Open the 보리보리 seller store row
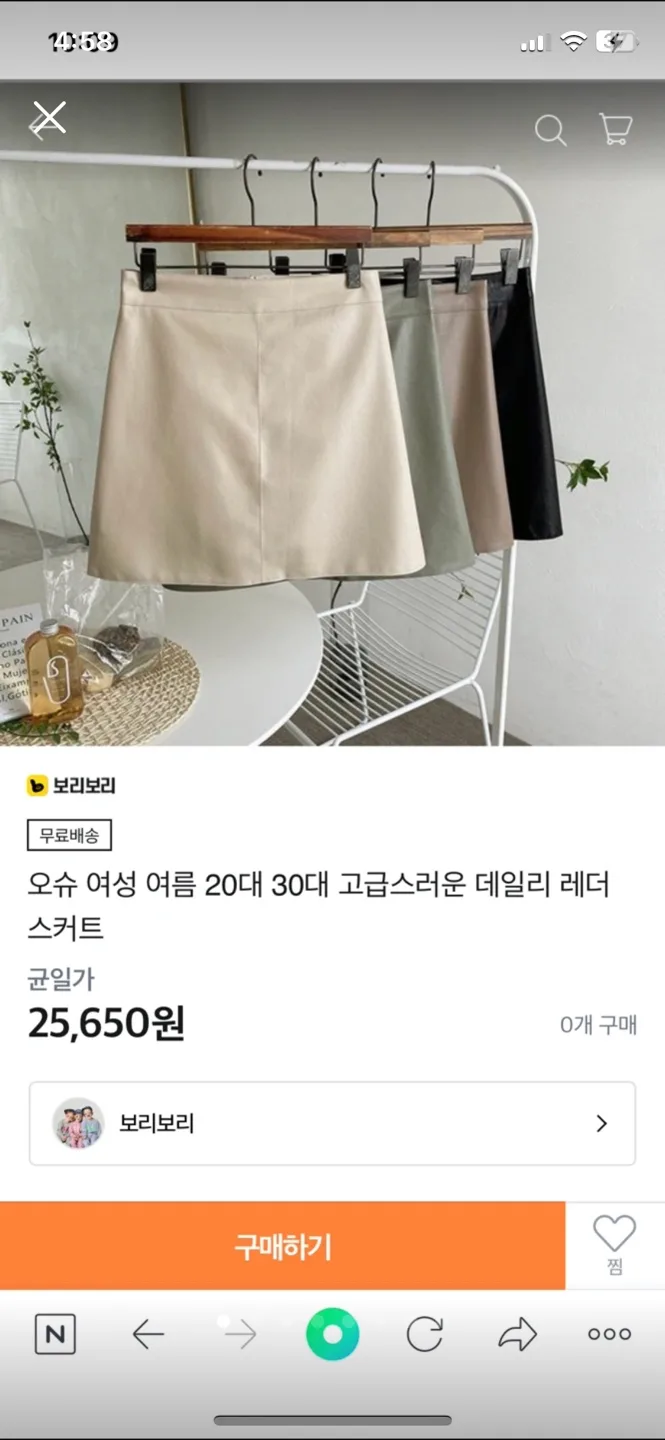Screen dimensions: 665x1440 pyautogui.click(x=332, y=1123)
